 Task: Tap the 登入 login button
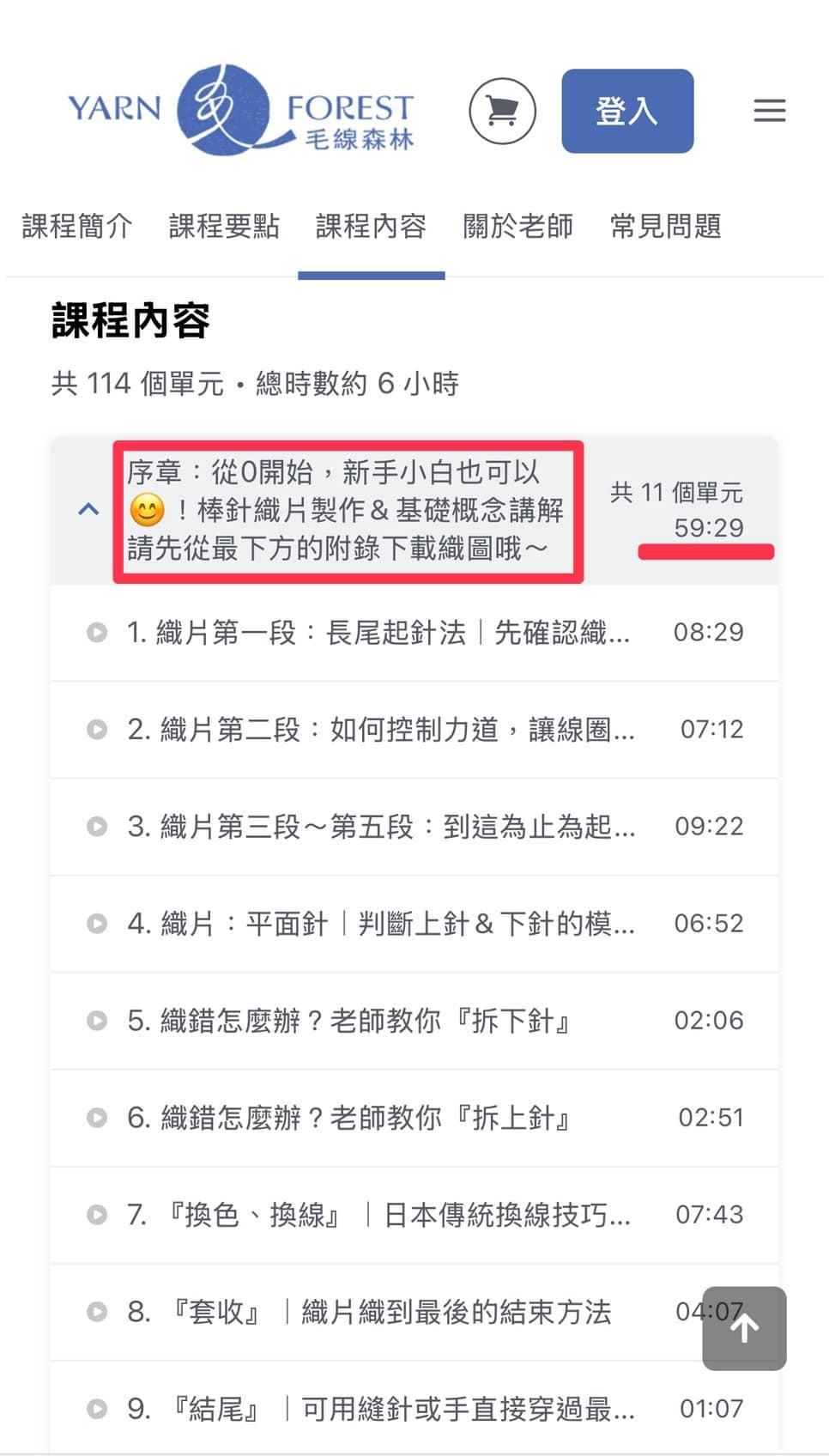tap(627, 111)
